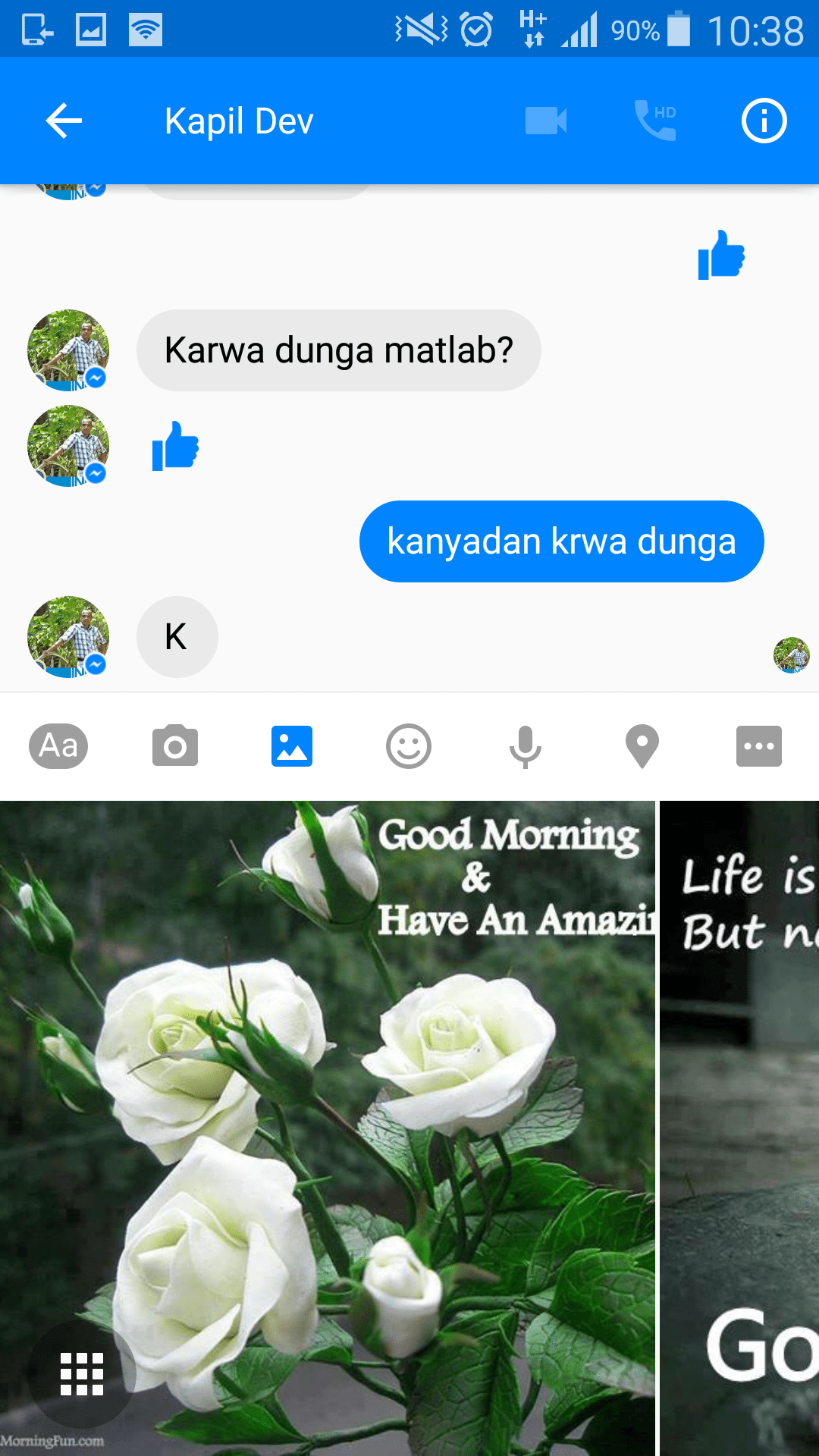Image resolution: width=819 pixels, height=1456 pixels.
Task: Share location with the pin icon
Action: (x=642, y=747)
